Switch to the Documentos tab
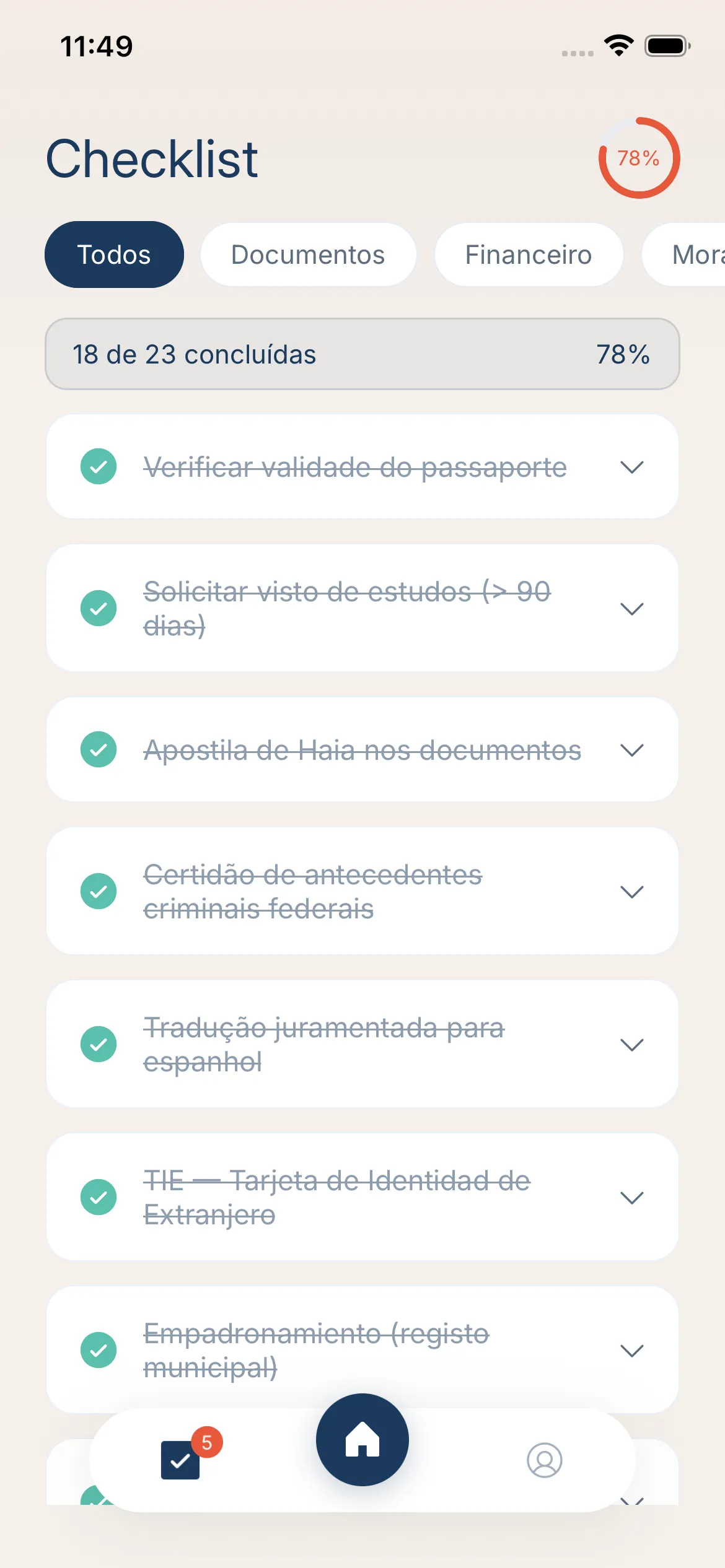 (x=308, y=254)
